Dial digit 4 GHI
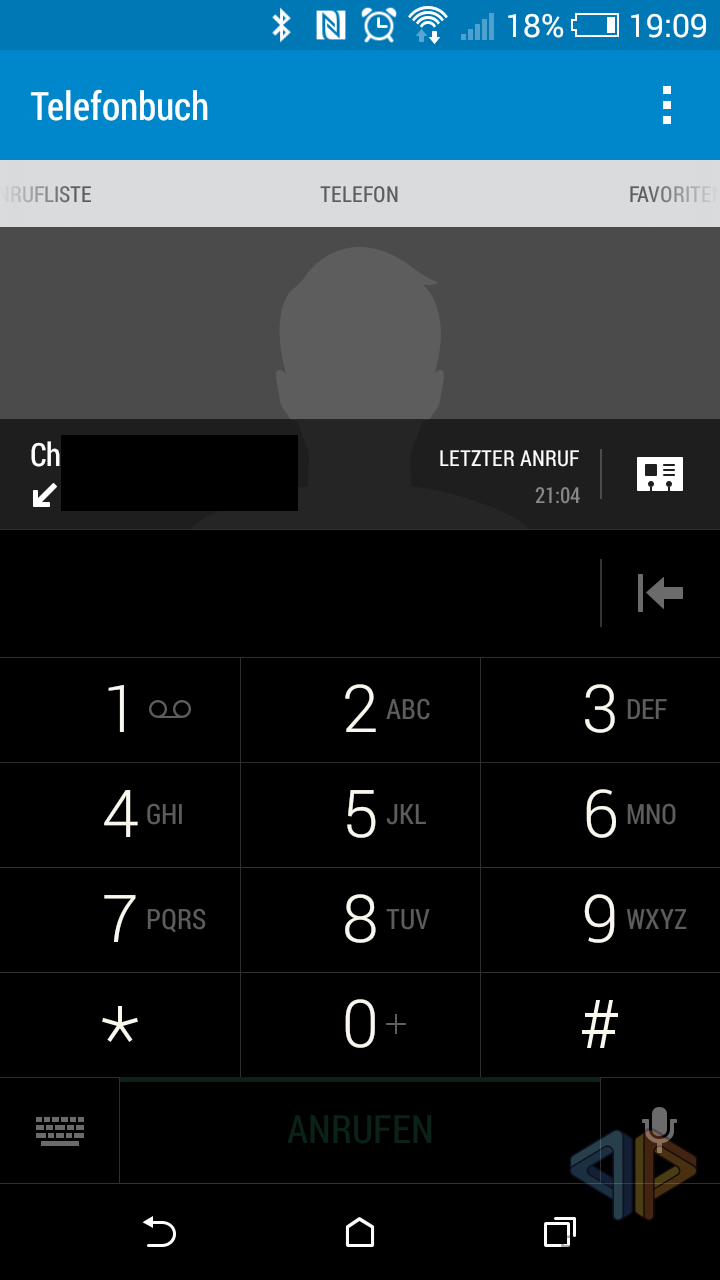The image size is (720, 1280). (x=120, y=815)
